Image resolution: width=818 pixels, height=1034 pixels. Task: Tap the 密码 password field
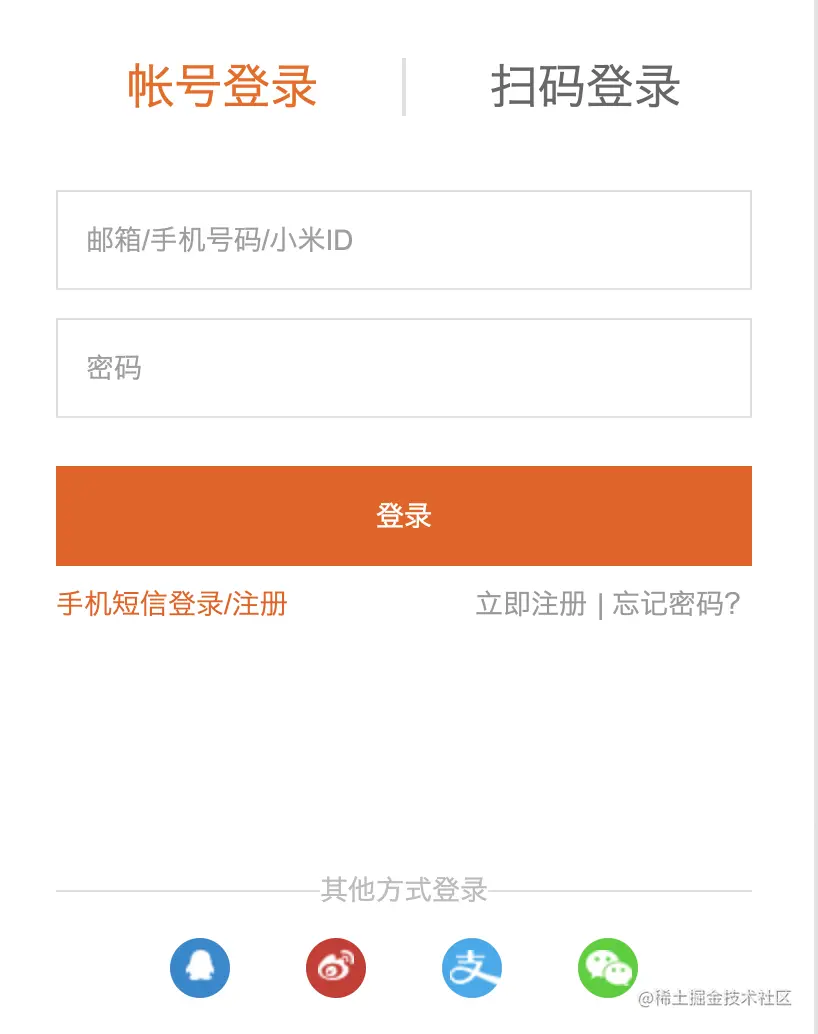[x=403, y=368]
